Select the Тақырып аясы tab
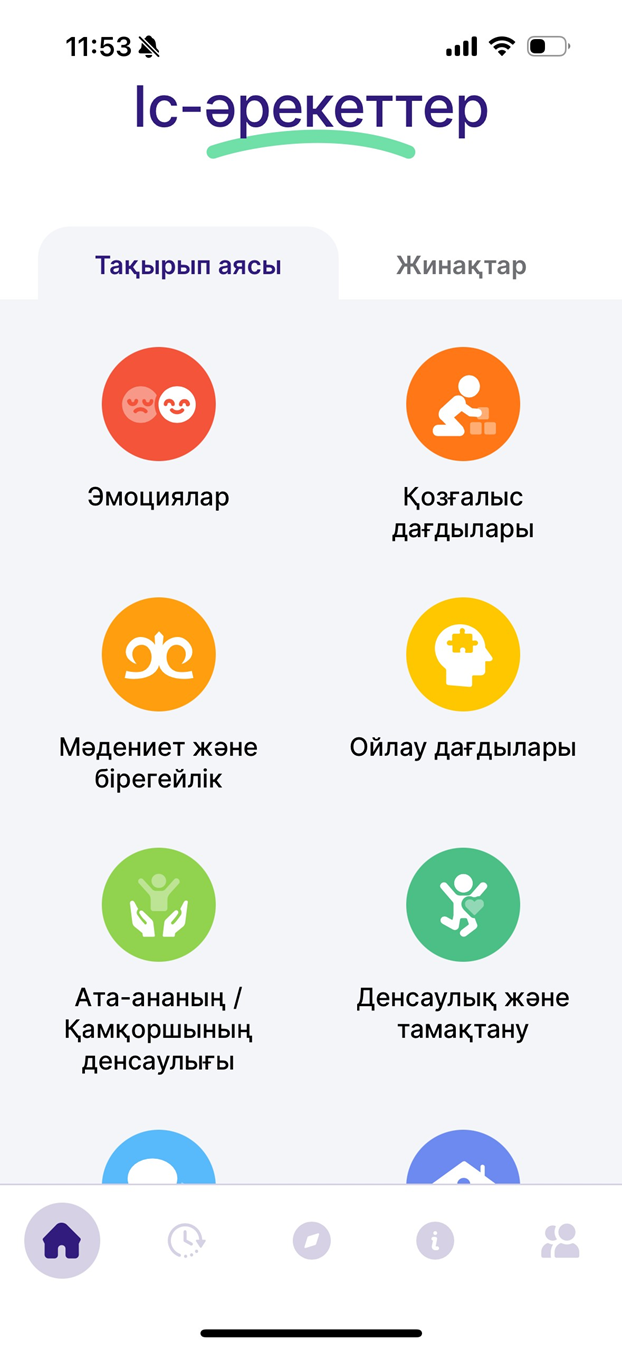622x1350 pixels. coord(188,266)
